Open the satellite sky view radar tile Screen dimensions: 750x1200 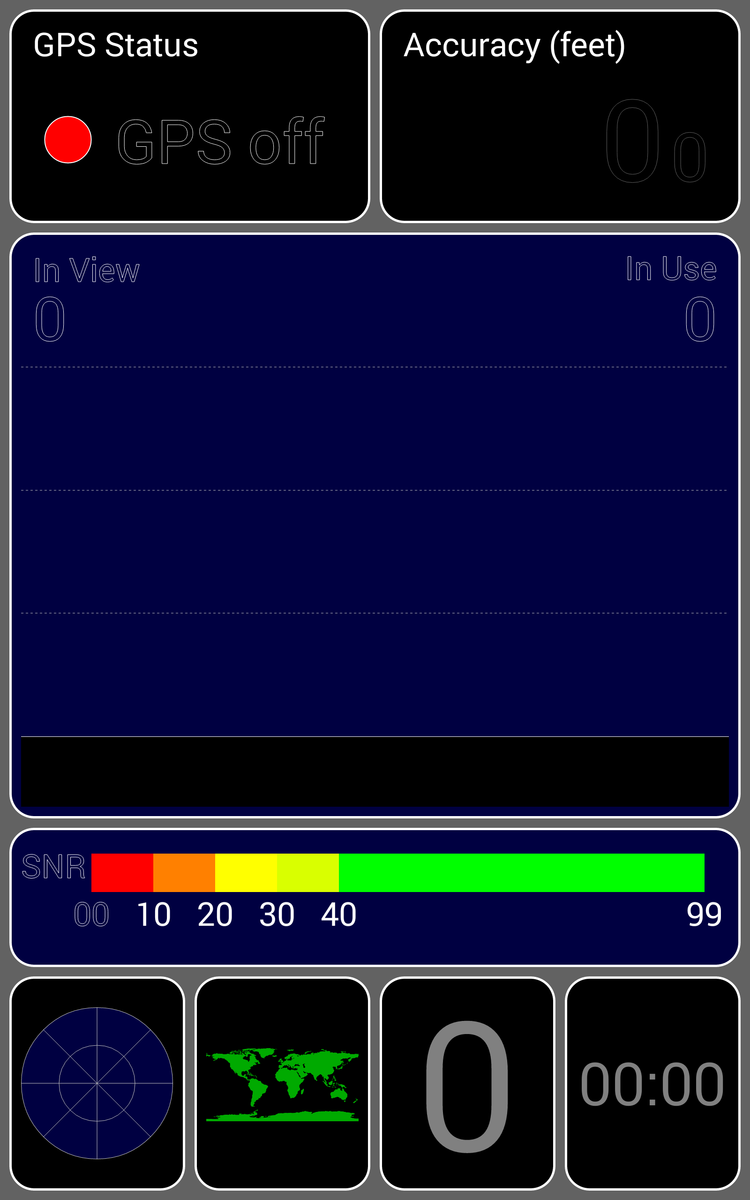pos(97,1083)
